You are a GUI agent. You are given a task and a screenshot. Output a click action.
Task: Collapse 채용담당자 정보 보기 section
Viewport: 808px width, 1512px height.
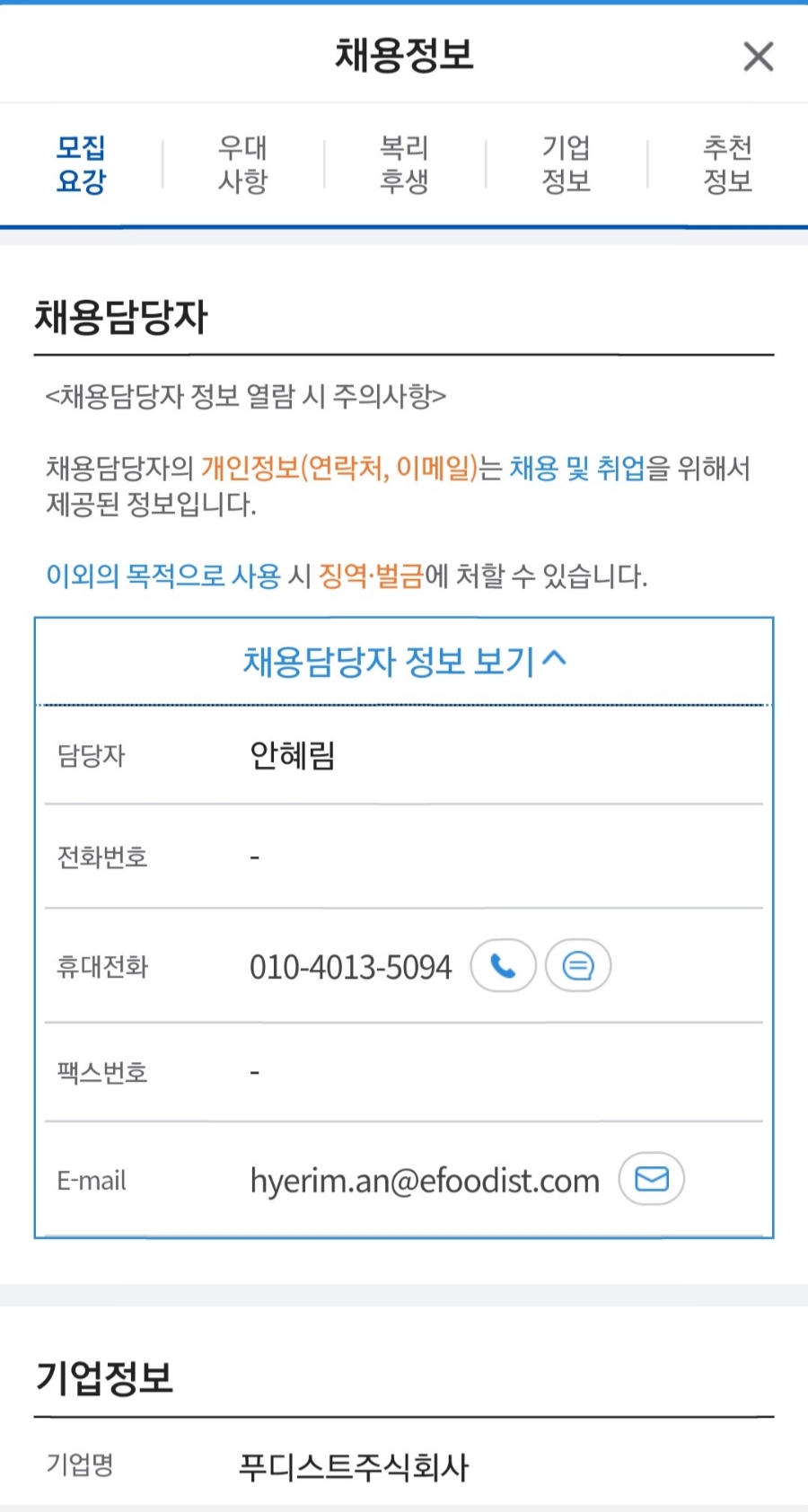[x=404, y=662]
